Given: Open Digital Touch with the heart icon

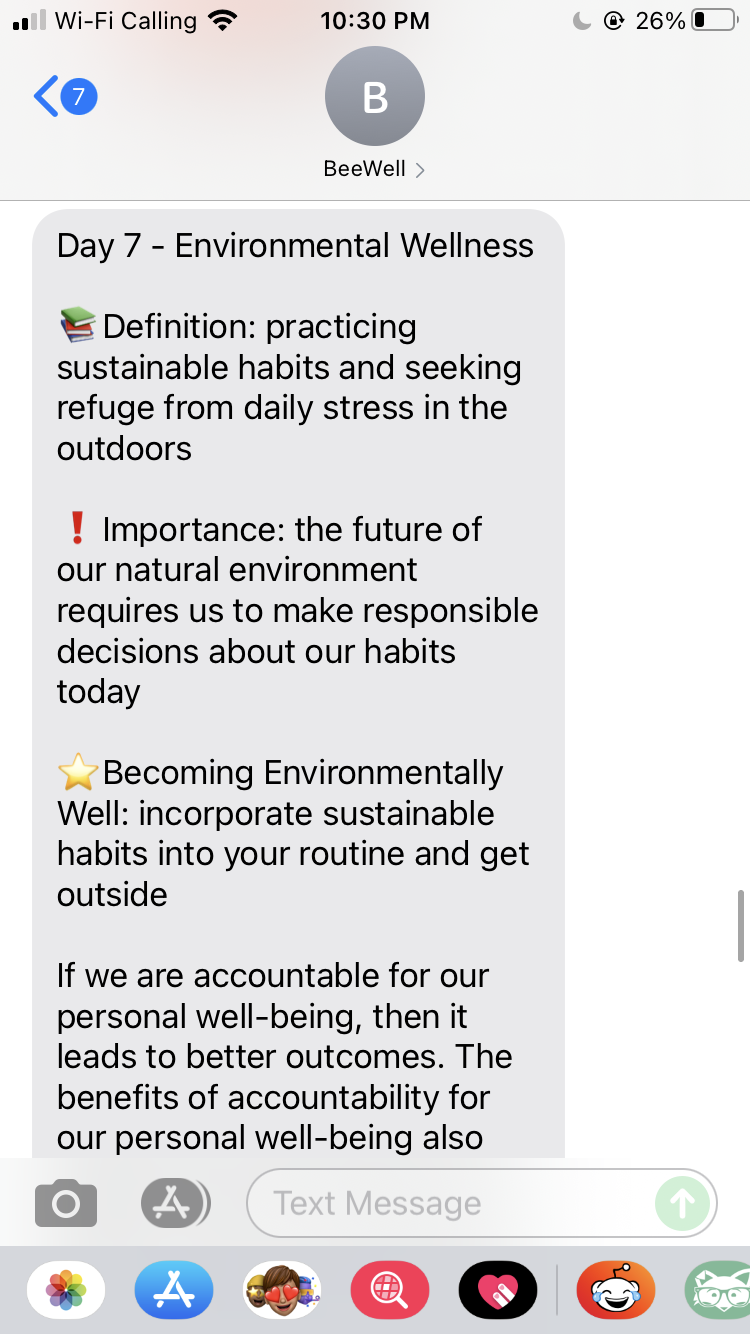Looking at the screenshot, I should [x=498, y=1290].
